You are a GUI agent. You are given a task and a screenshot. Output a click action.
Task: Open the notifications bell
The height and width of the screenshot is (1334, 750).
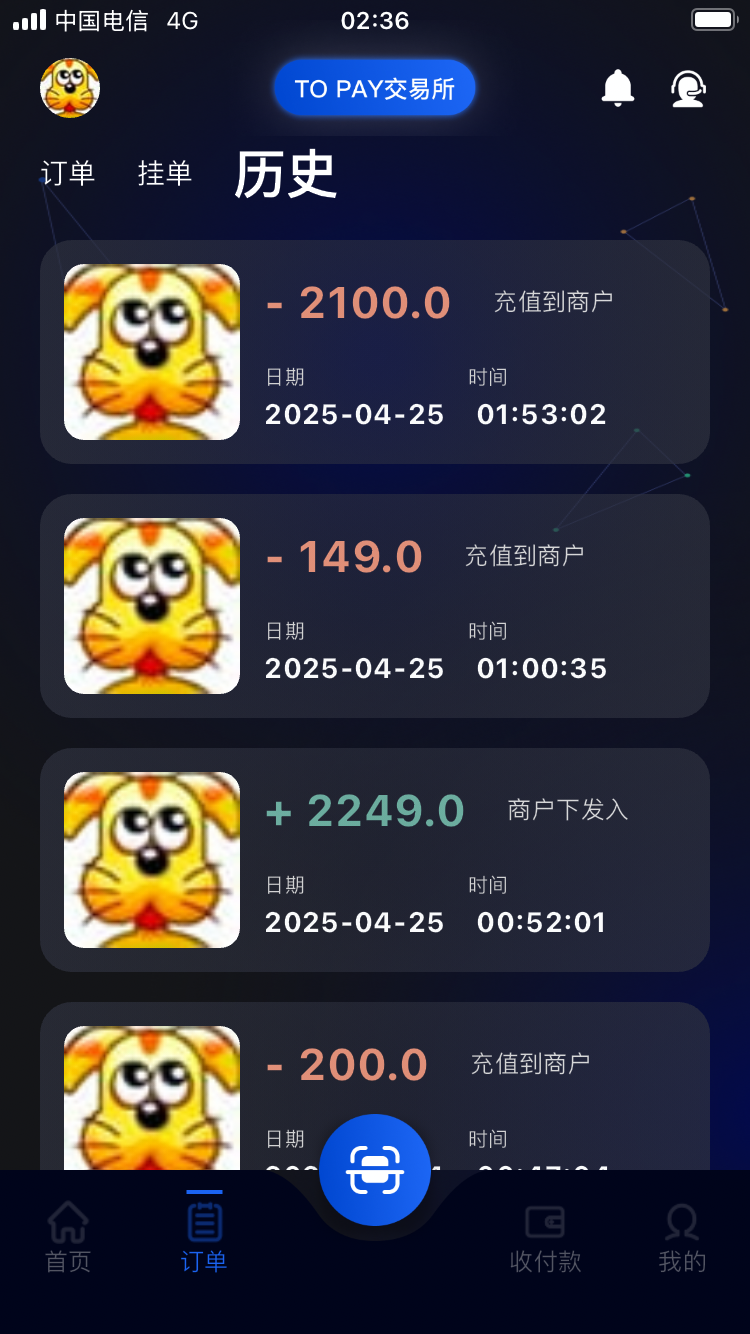[x=618, y=88]
